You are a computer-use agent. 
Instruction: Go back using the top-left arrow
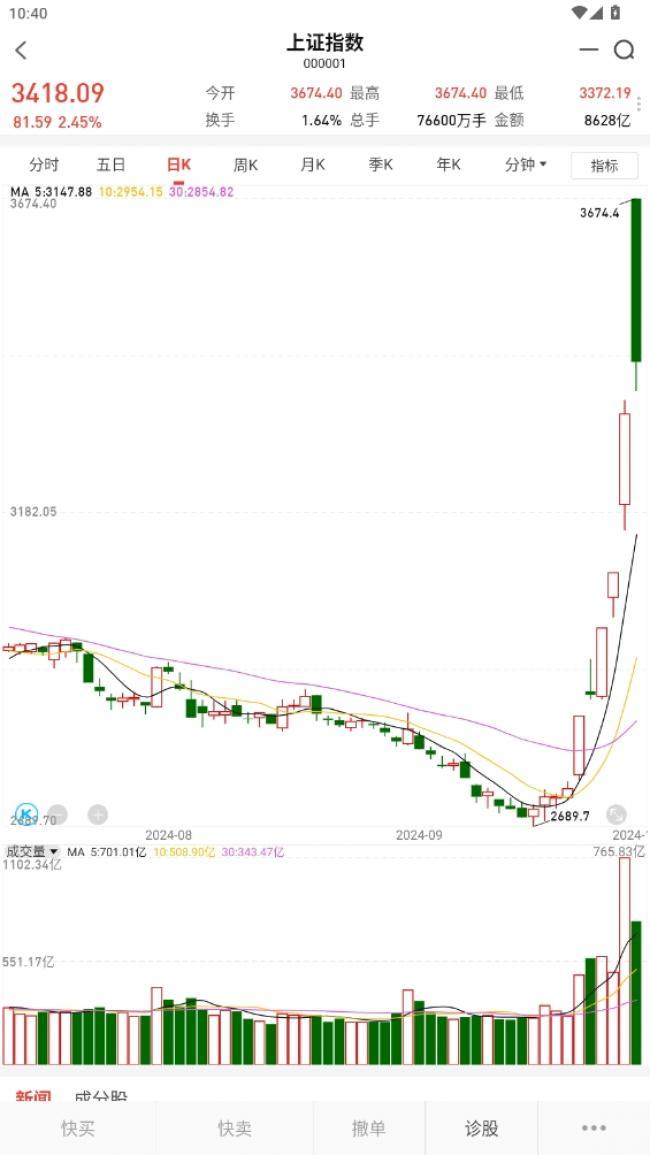pyautogui.click(x=21, y=50)
